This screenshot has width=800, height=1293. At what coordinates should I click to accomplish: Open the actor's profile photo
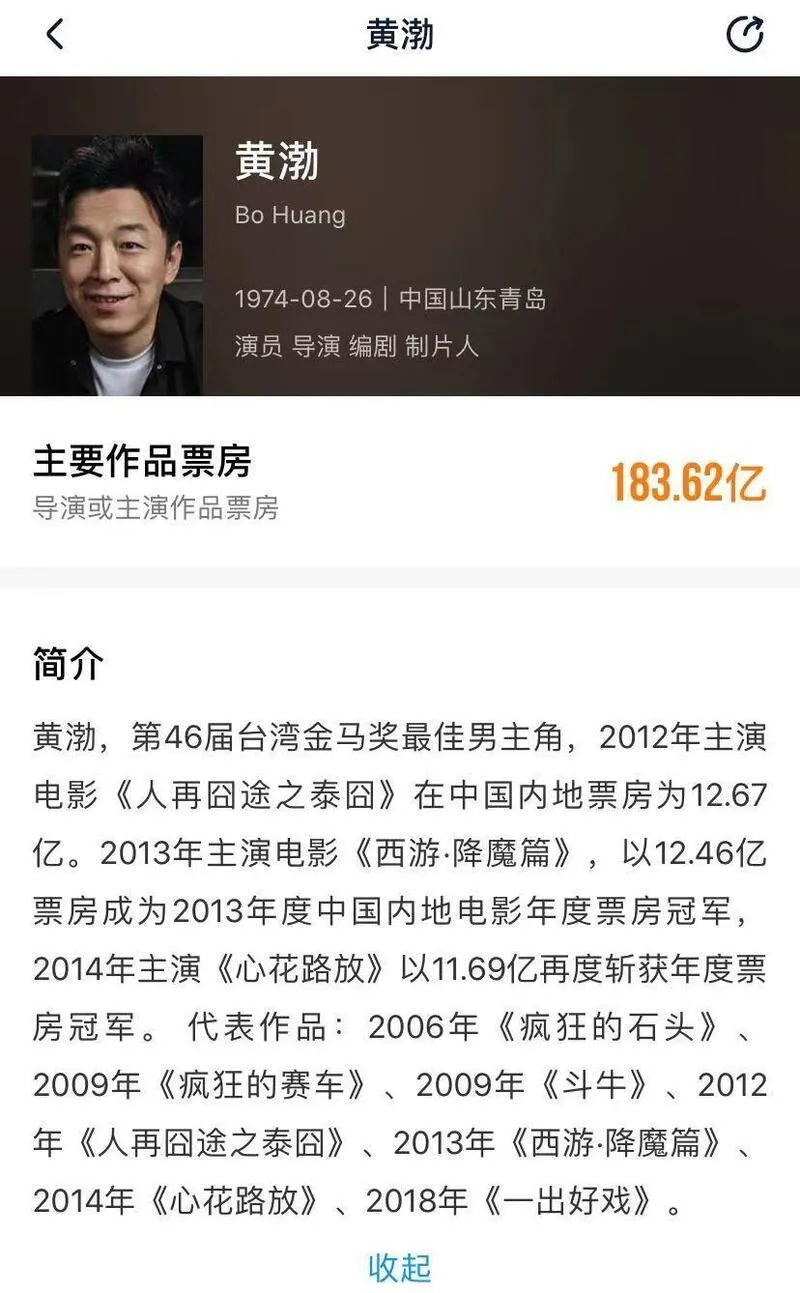tap(117, 266)
